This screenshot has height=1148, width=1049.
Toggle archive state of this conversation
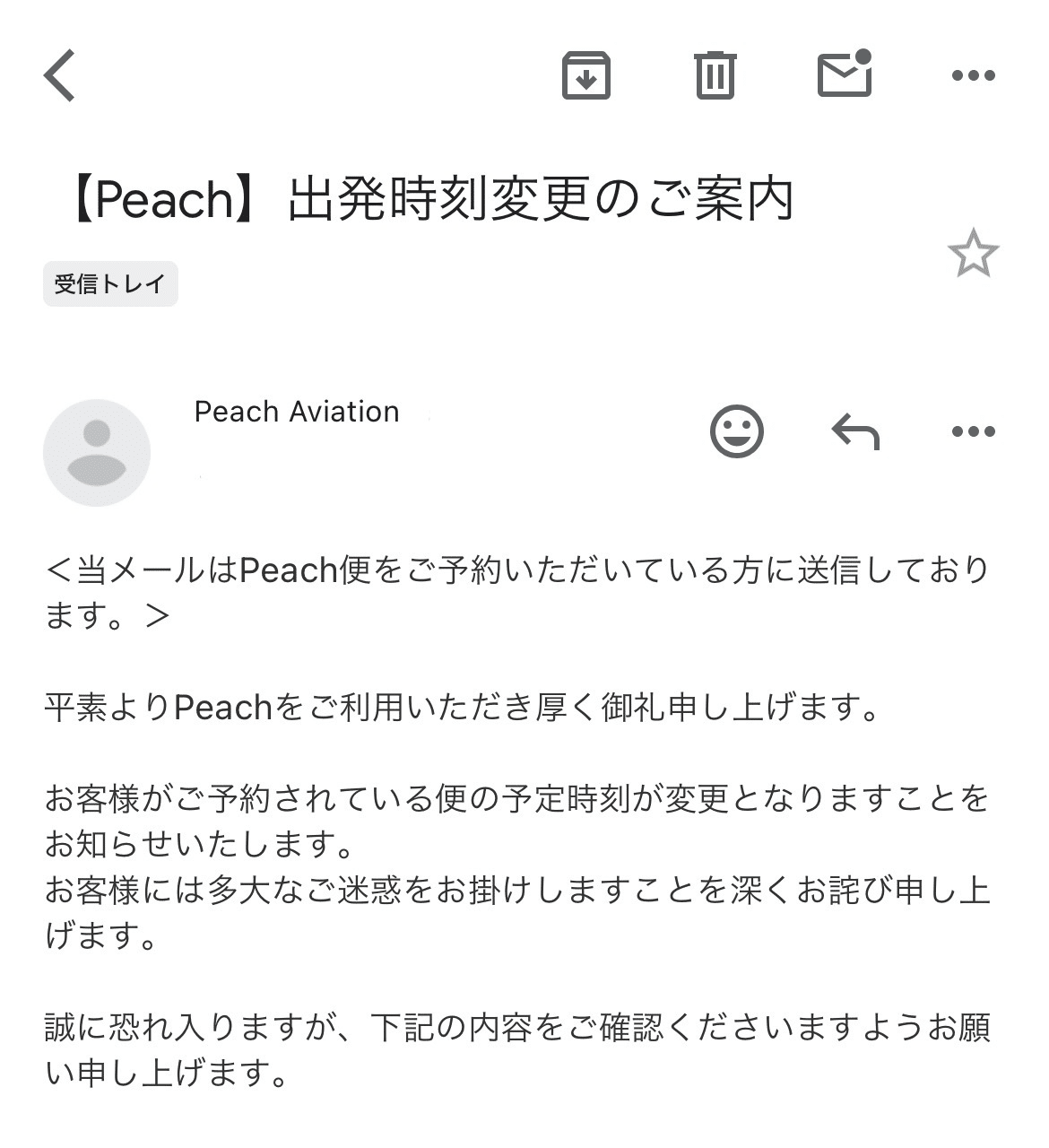pos(587,76)
